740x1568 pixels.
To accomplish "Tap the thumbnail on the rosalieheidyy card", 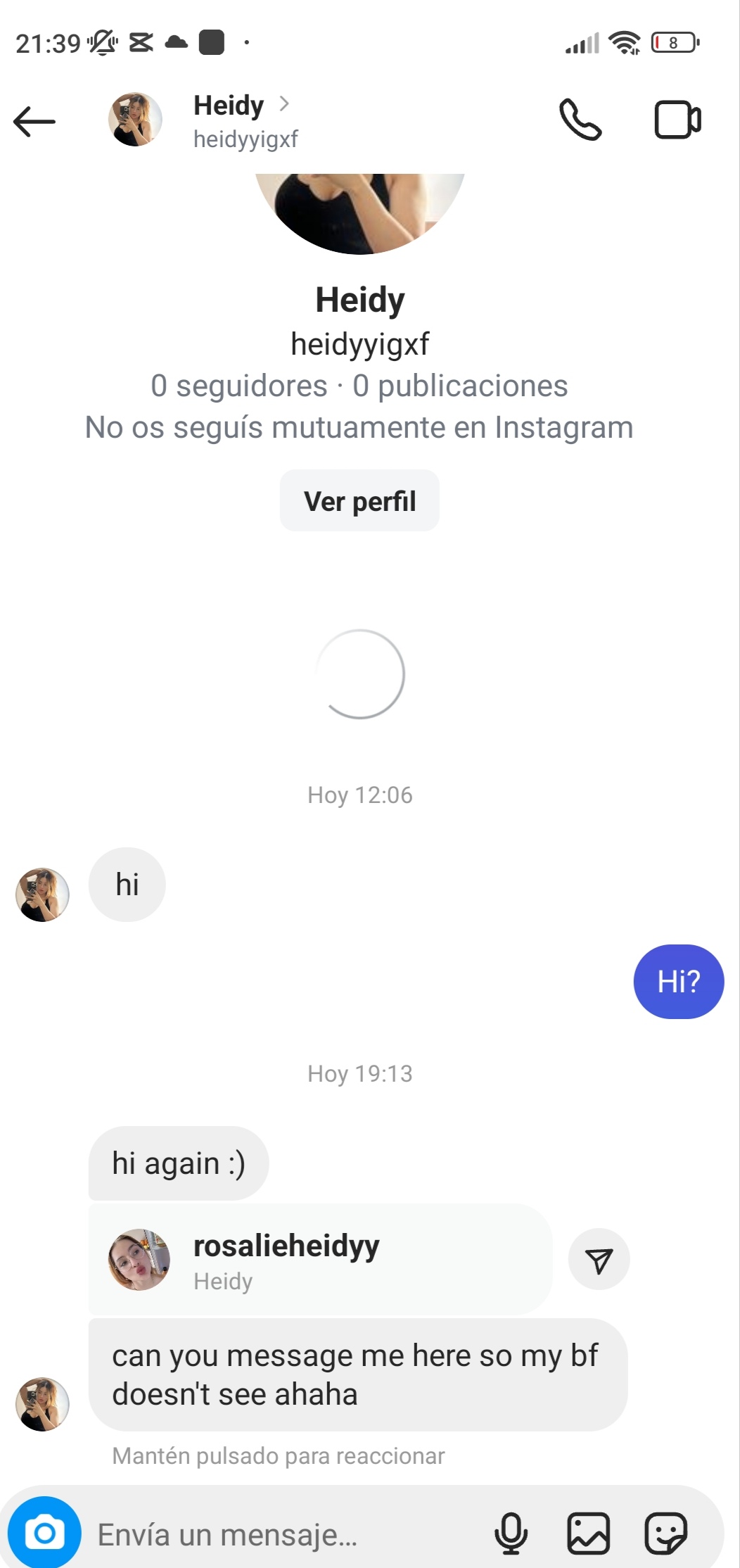I will pyautogui.click(x=139, y=1260).
